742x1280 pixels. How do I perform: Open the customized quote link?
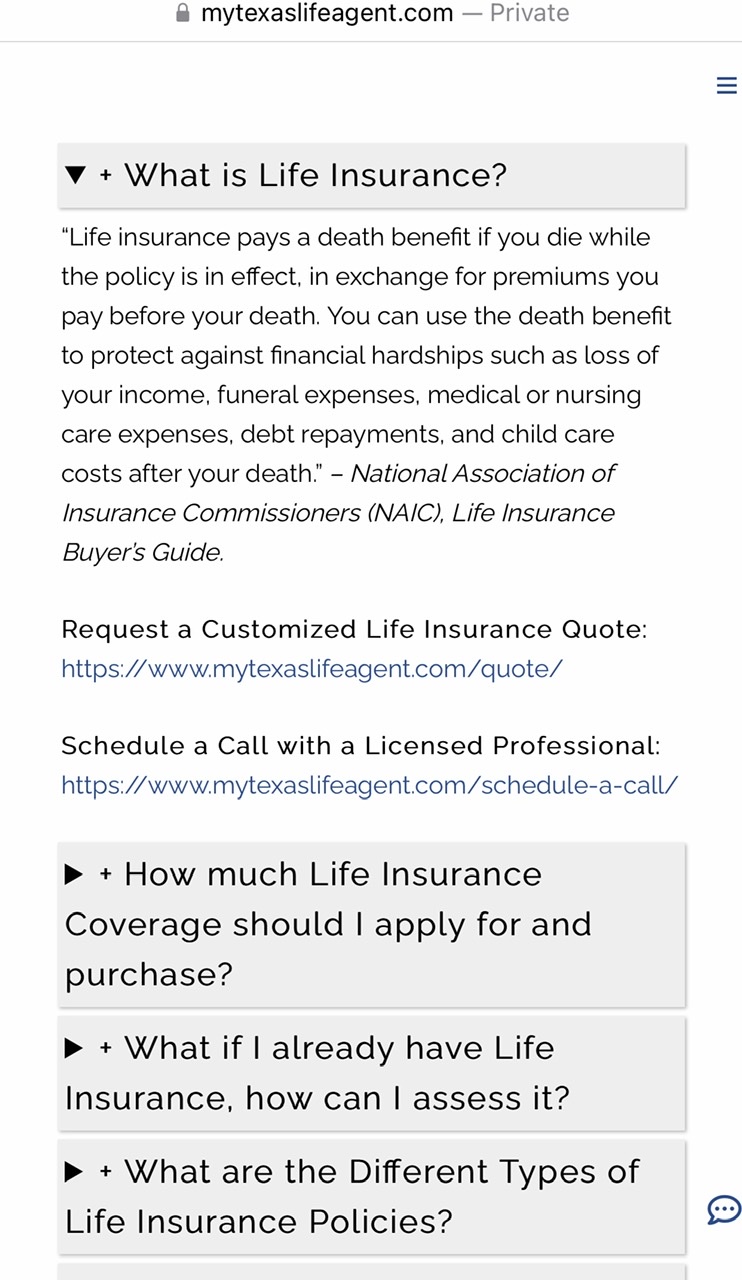[x=312, y=669]
